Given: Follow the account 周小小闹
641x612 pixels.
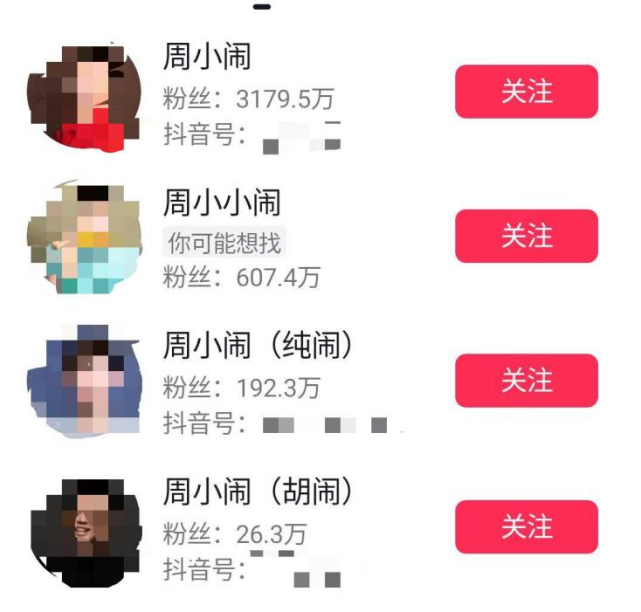Looking at the screenshot, I should pyautogui.click(x=526, y=236).
